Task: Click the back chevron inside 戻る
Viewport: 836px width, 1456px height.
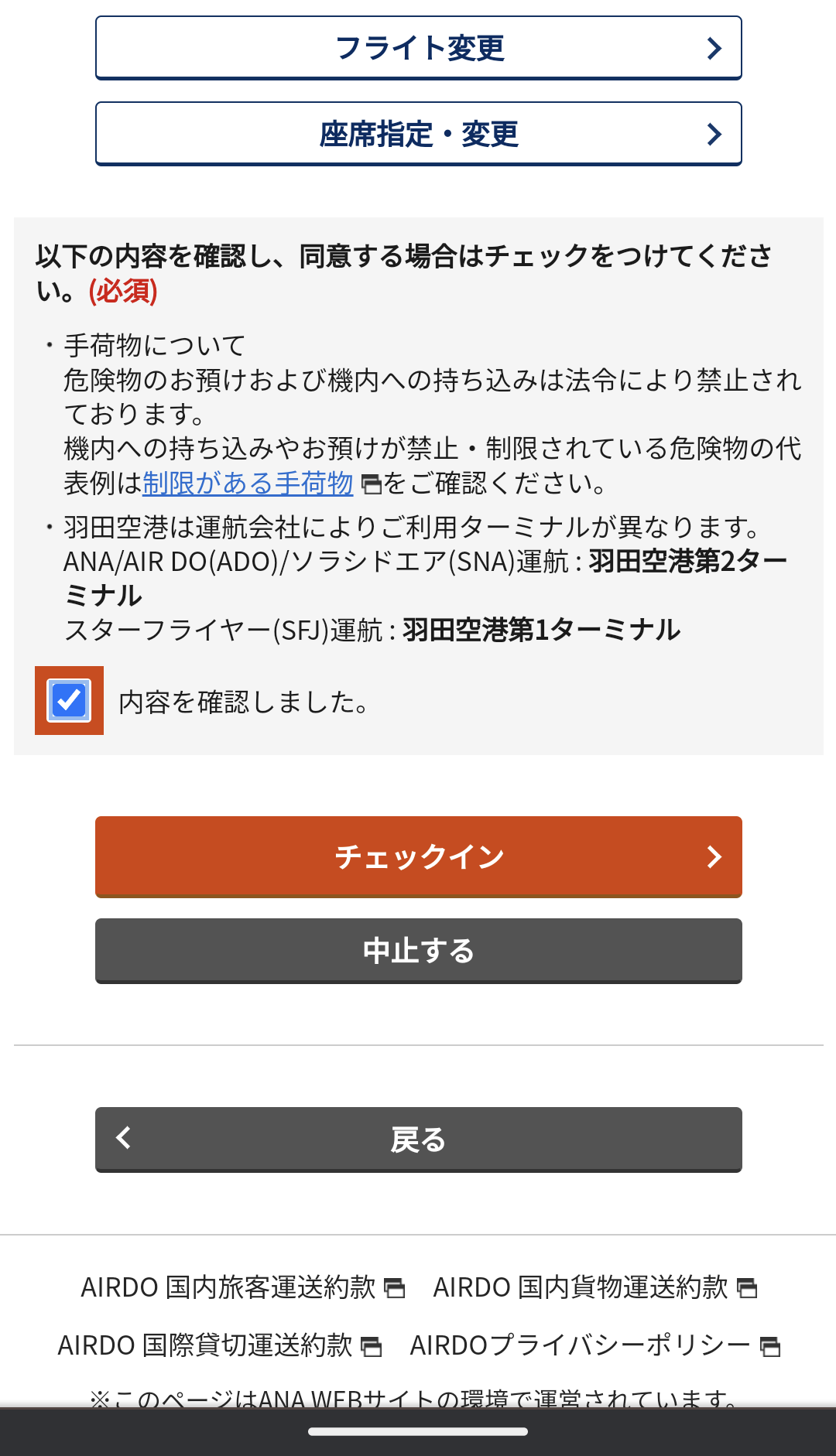Action: pyautogui.click(x=122, y=1139)
